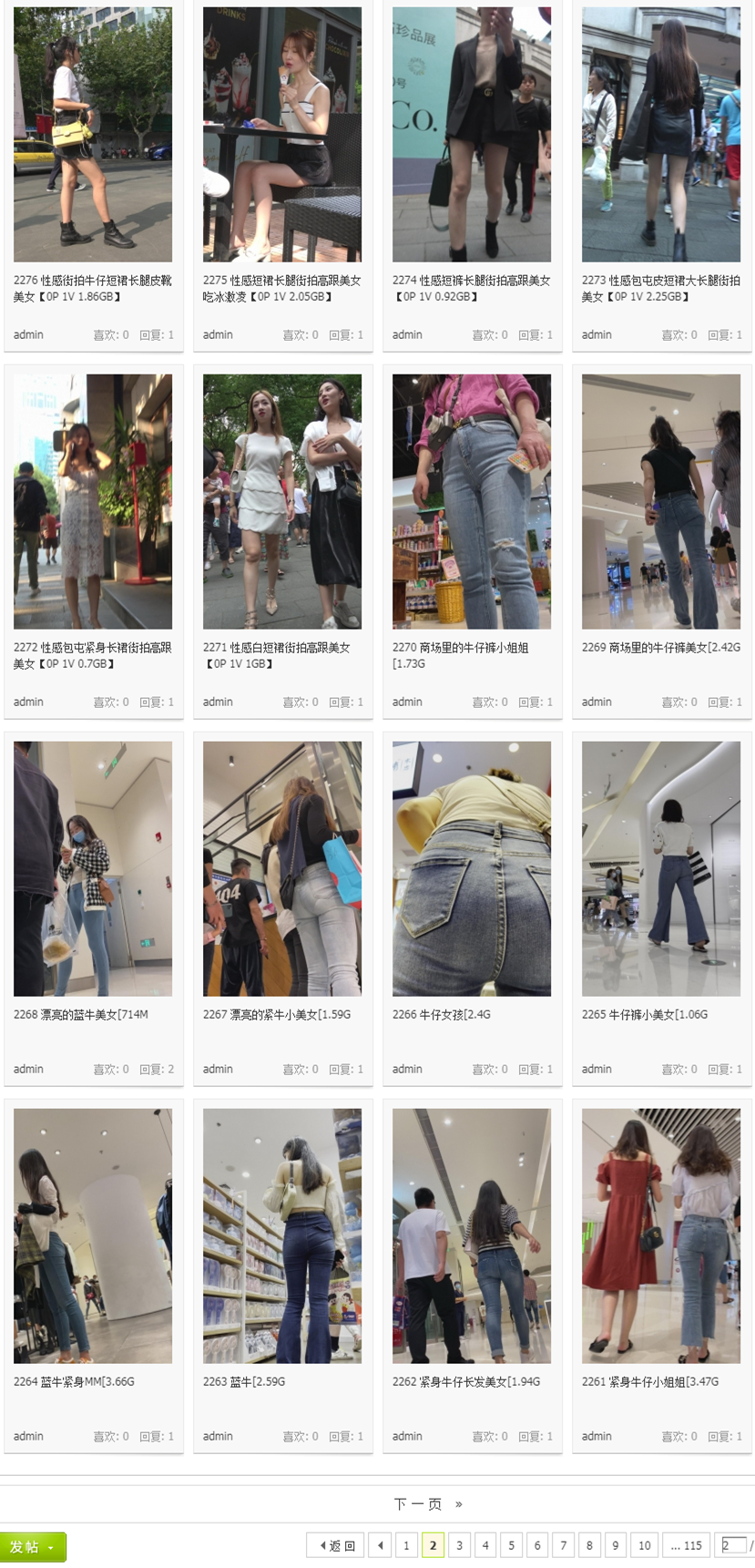Tap the green 发帖 post button
The image size is (755, 1568).
(33, 1546)
